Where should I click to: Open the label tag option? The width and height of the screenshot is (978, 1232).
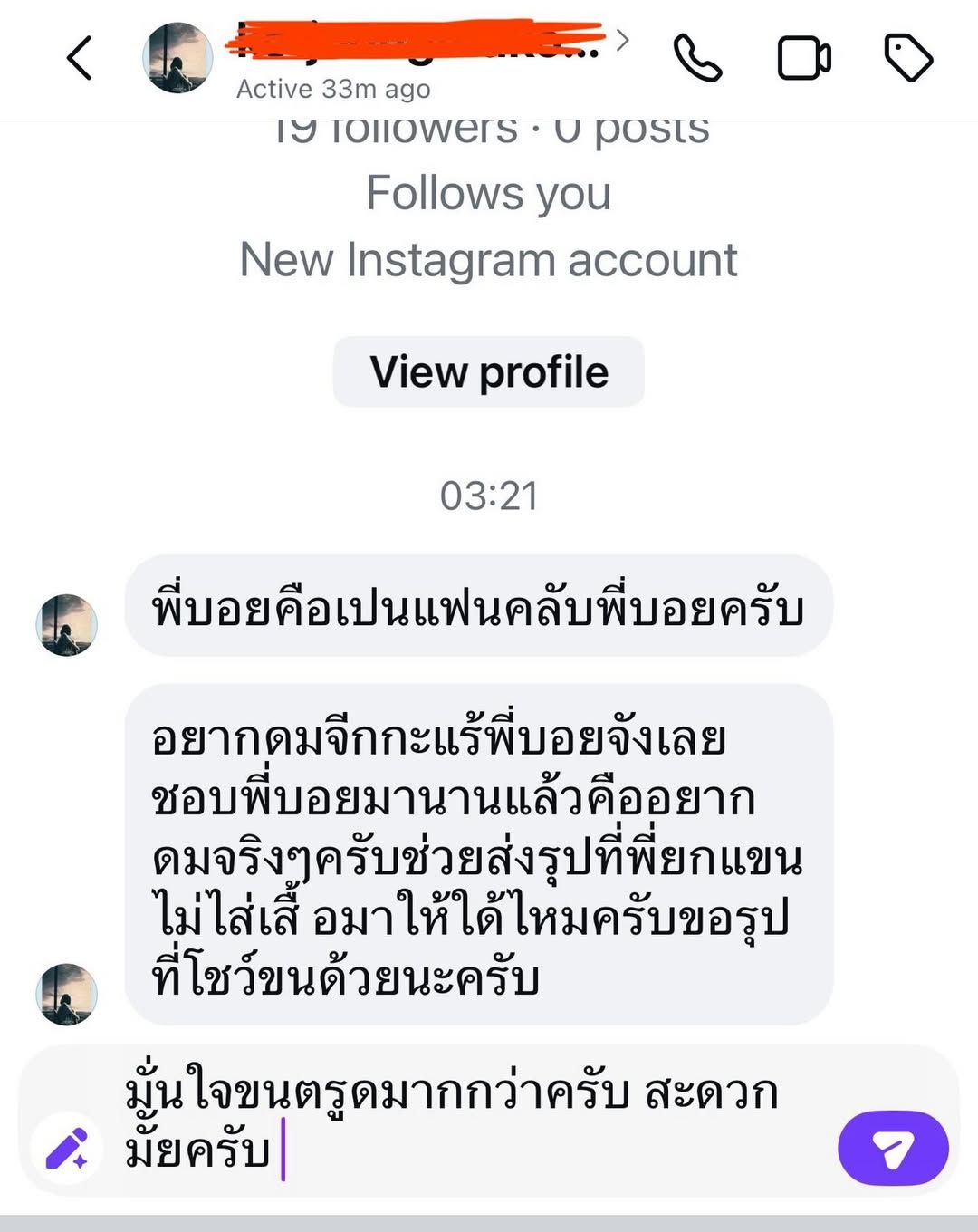click(x=908, y=59)
